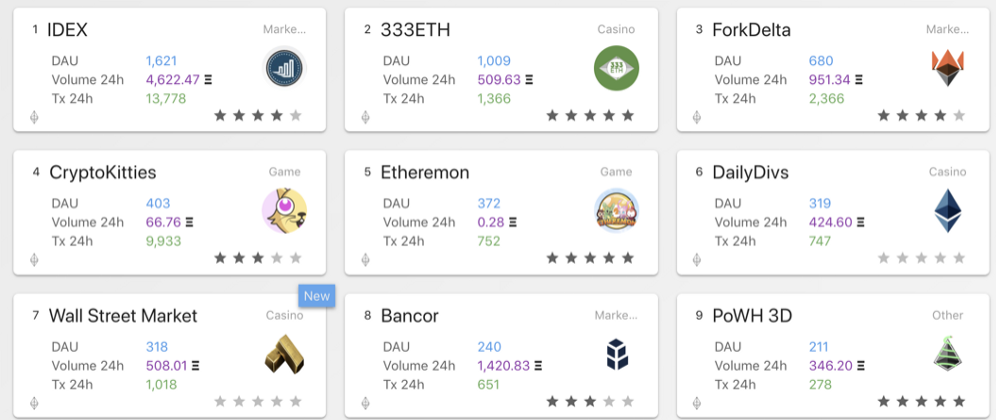View the Wall Street Market card
Screen dimensions: 996x420
(122, 316)
